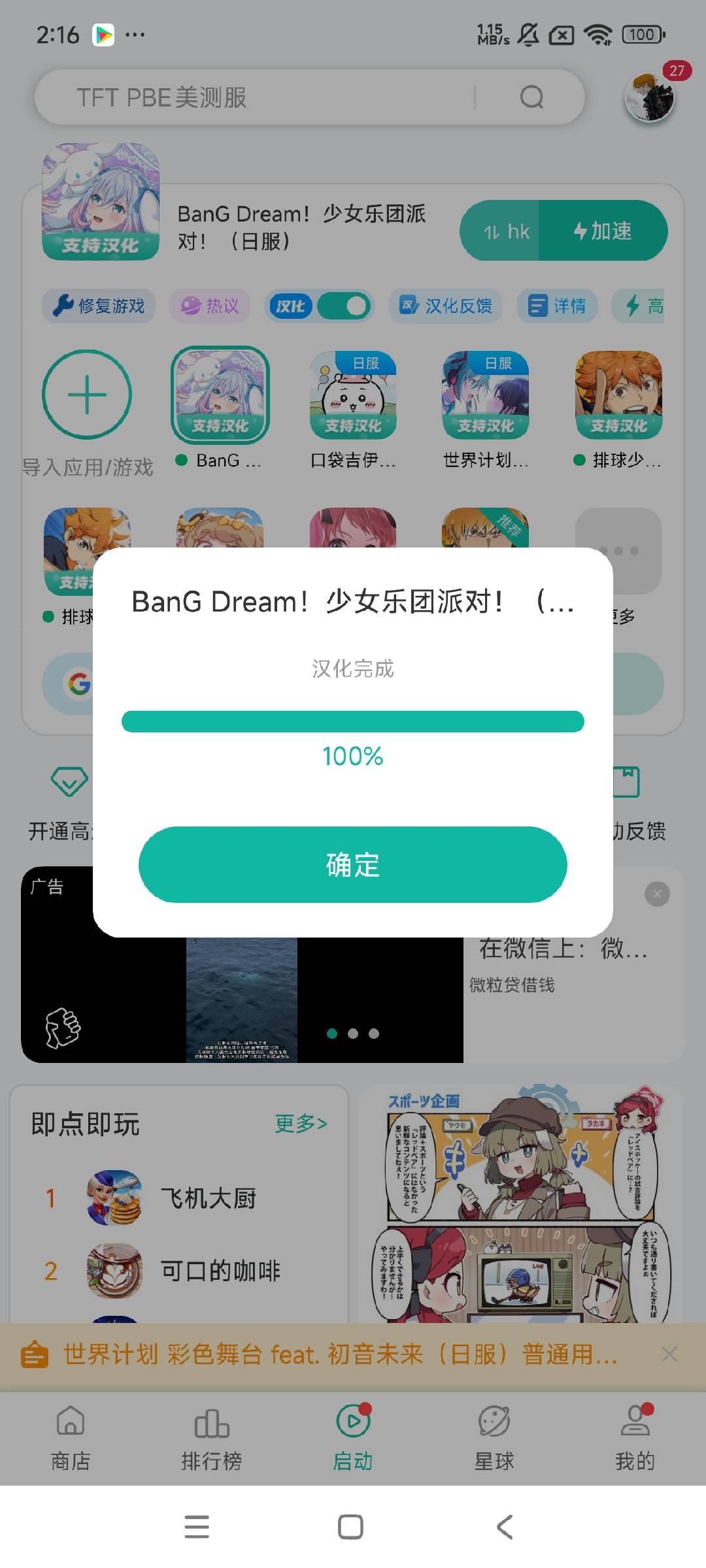
Task: Open the profile avatar with 27 badge
Action: click(x=649, y=98)
